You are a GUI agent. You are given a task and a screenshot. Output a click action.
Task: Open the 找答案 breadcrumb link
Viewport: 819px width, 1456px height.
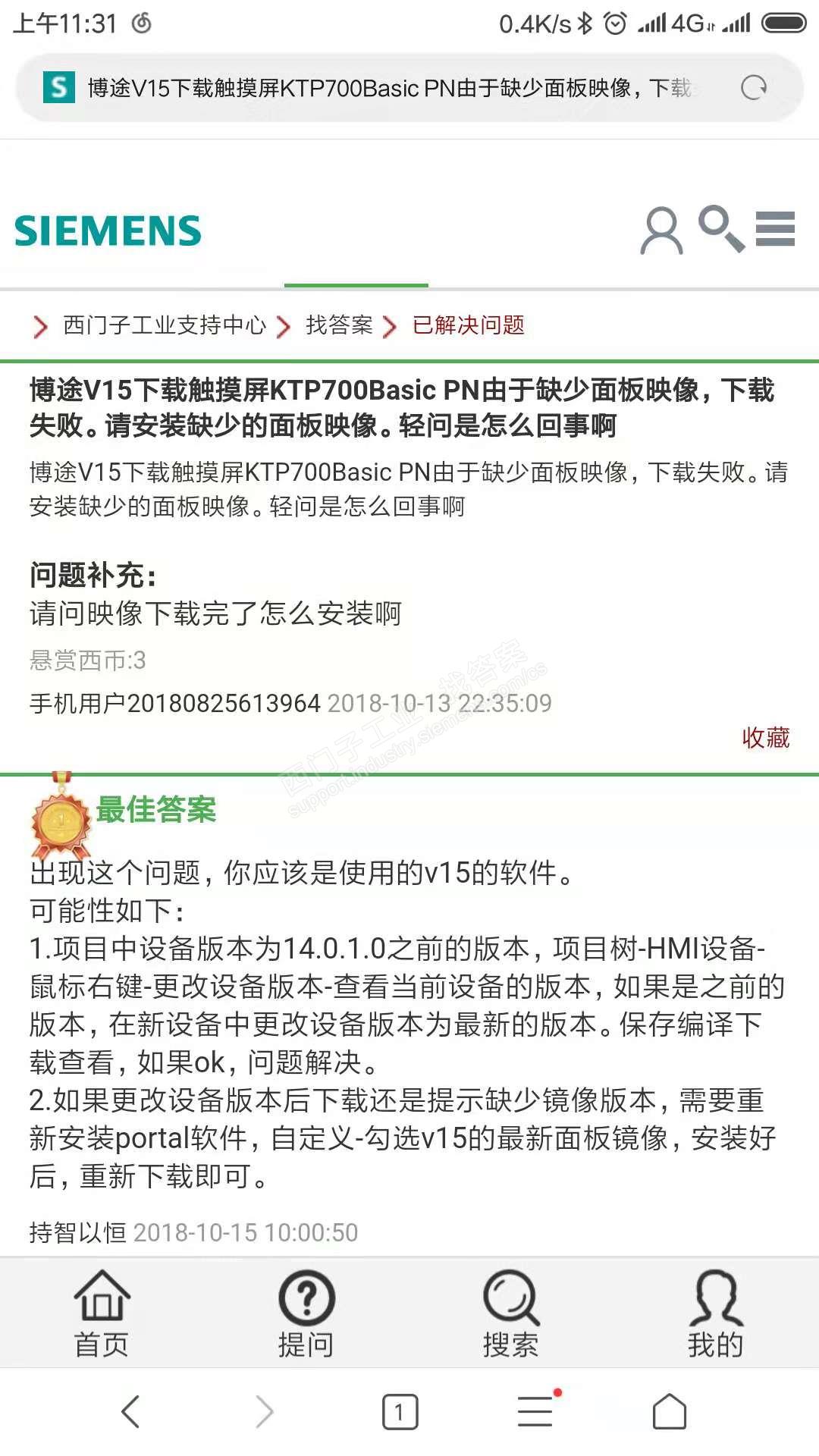pos(339,325)
